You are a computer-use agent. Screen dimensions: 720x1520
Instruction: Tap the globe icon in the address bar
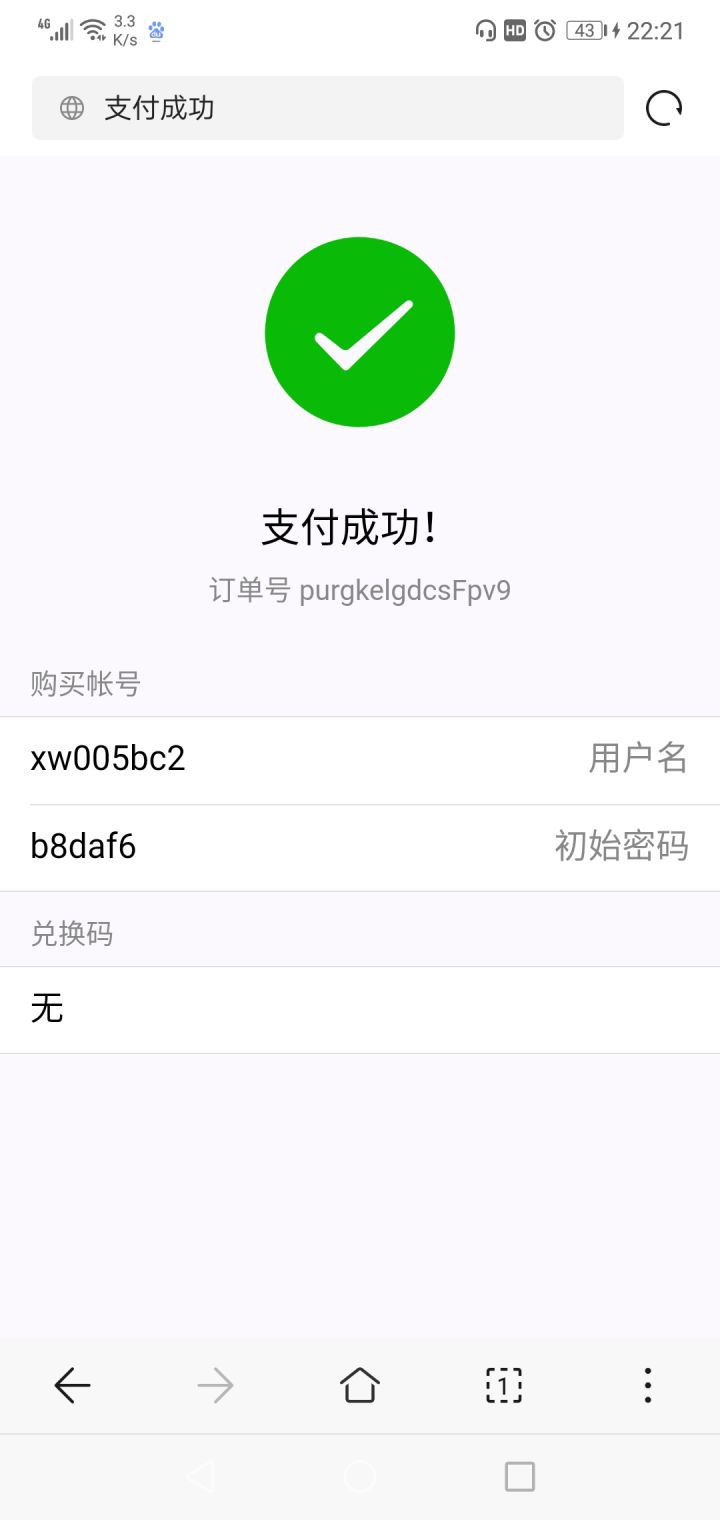[71, 108]
